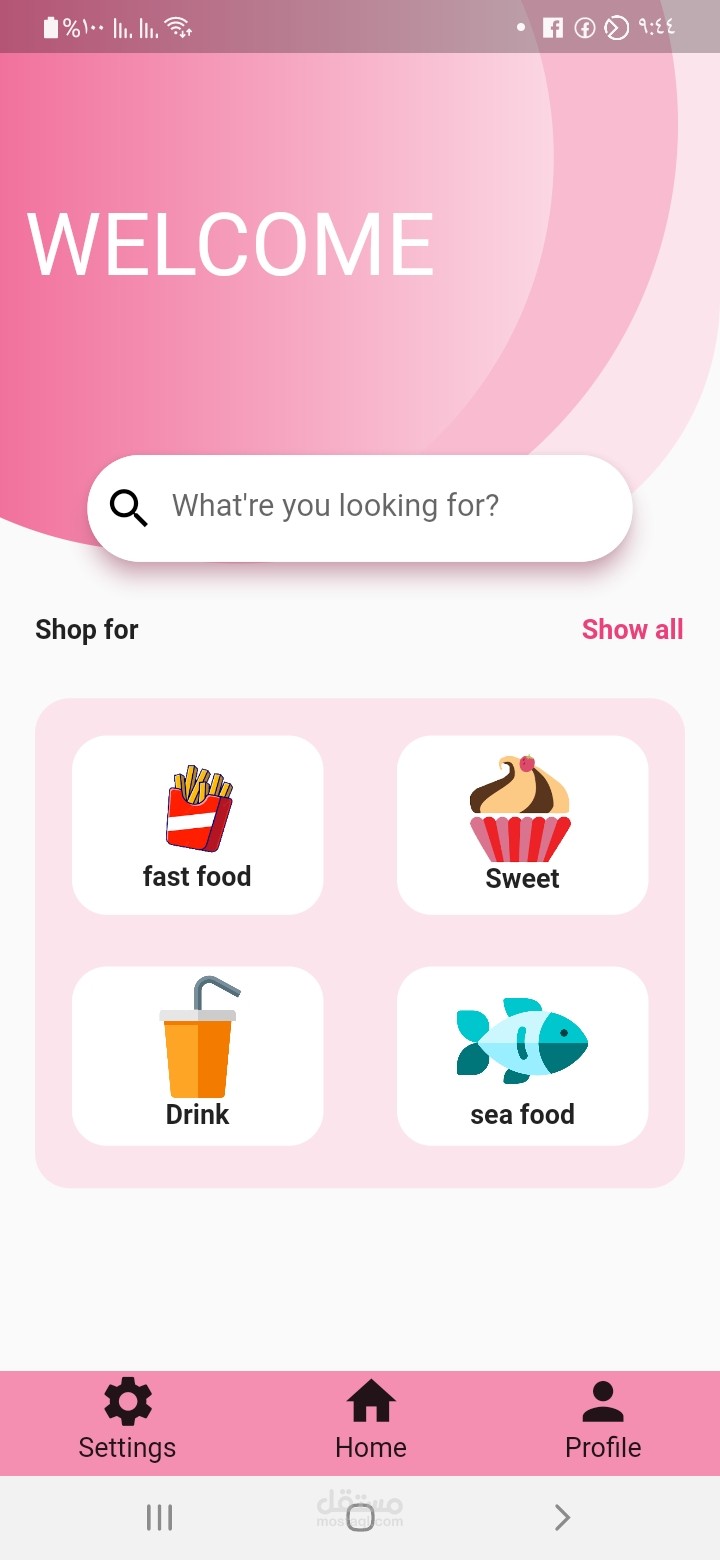
Task: Go to the Home tab
Action: [x=370, y=1422]
